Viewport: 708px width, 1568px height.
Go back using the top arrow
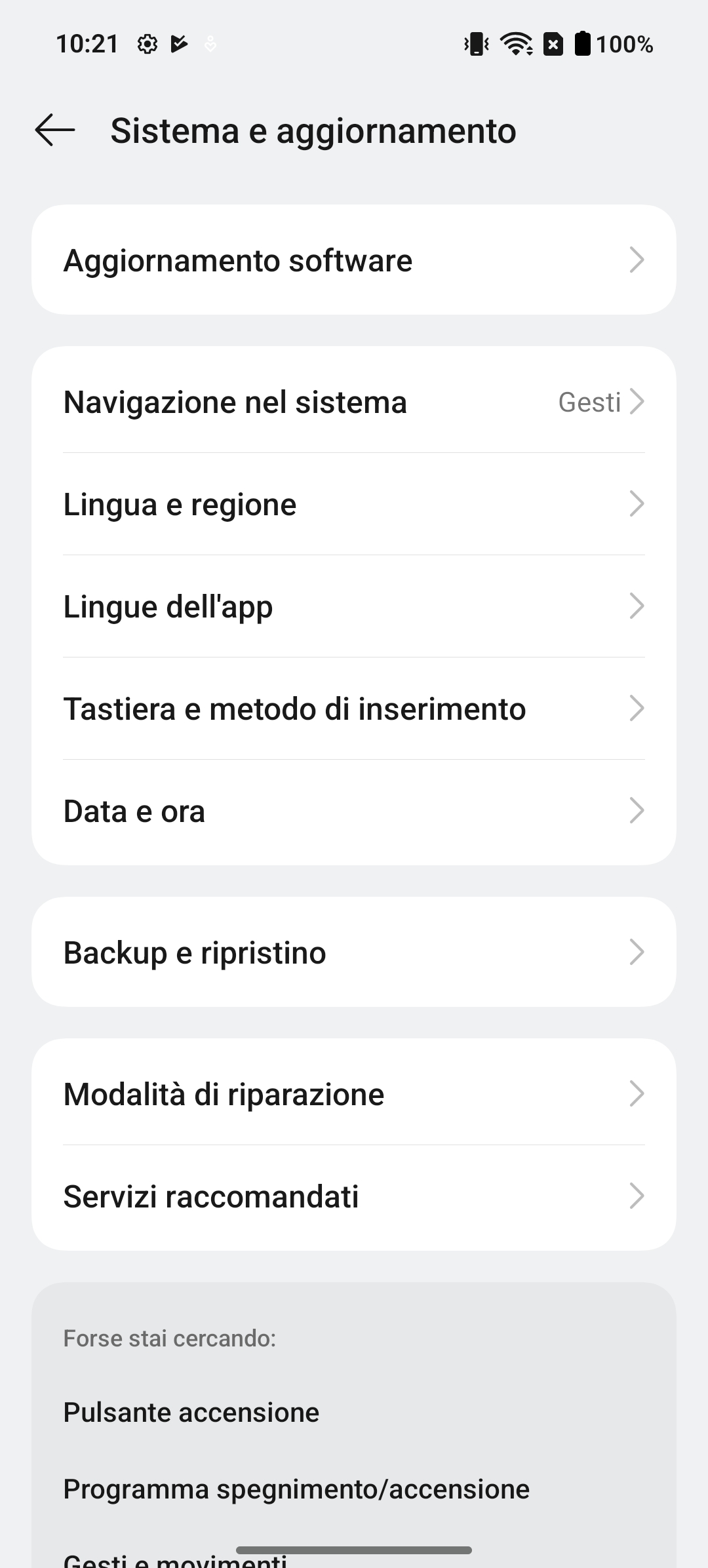pyautogui.click(x=55, y=130)
